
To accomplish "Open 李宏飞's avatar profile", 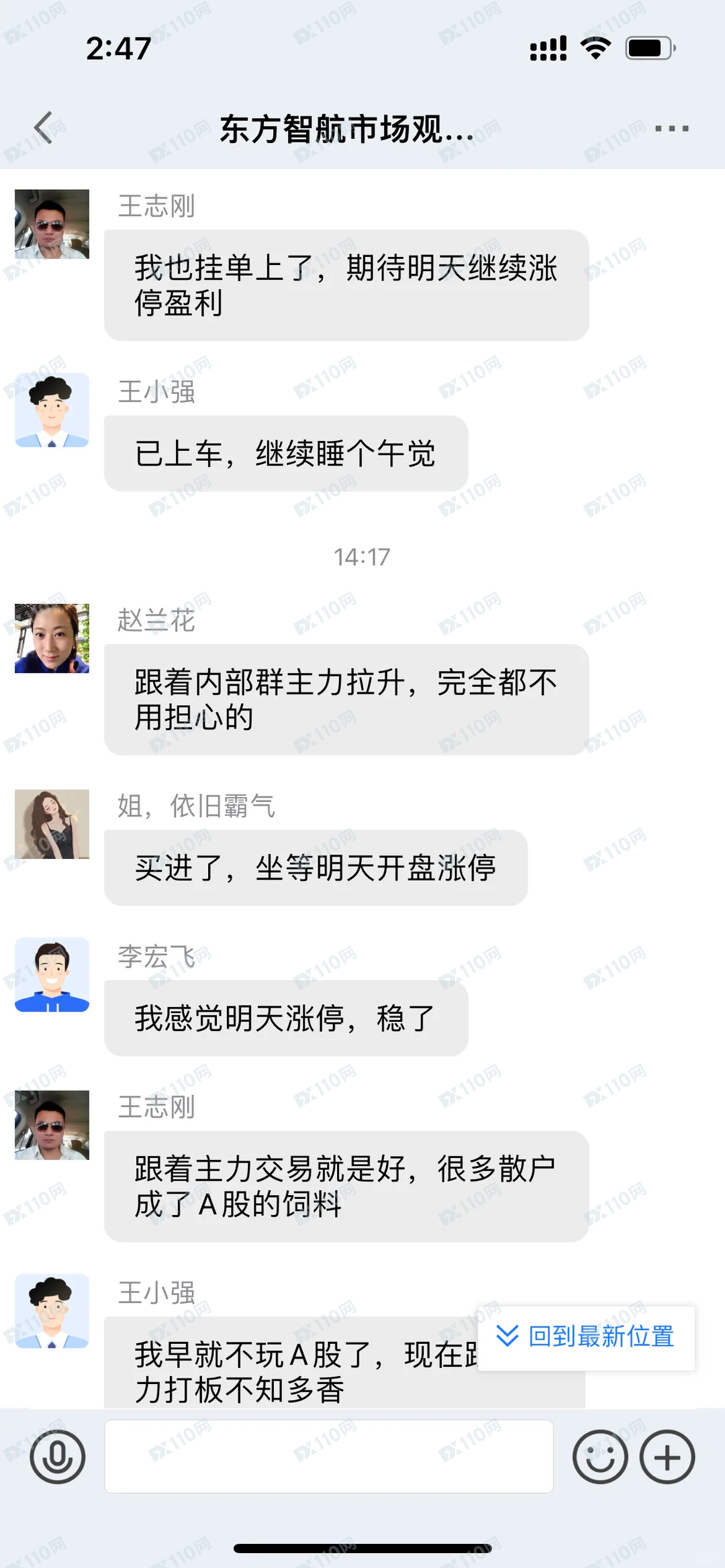I will point(52,974).
